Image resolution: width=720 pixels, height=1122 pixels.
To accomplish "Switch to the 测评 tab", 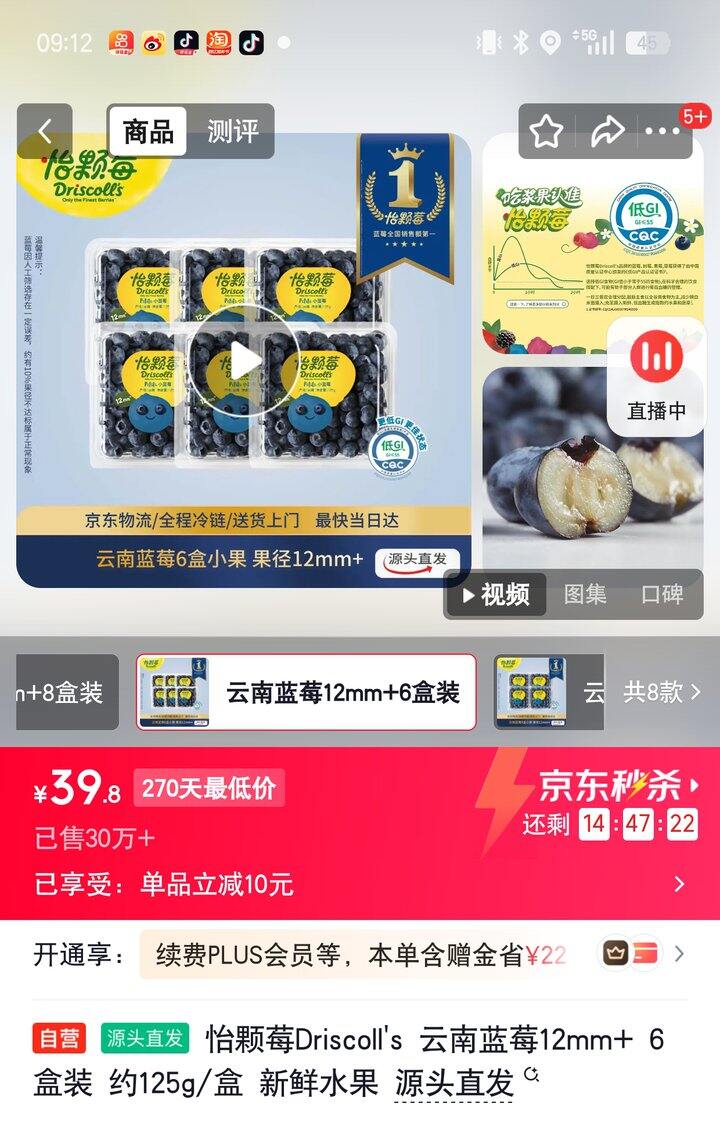I will point(232,131).
